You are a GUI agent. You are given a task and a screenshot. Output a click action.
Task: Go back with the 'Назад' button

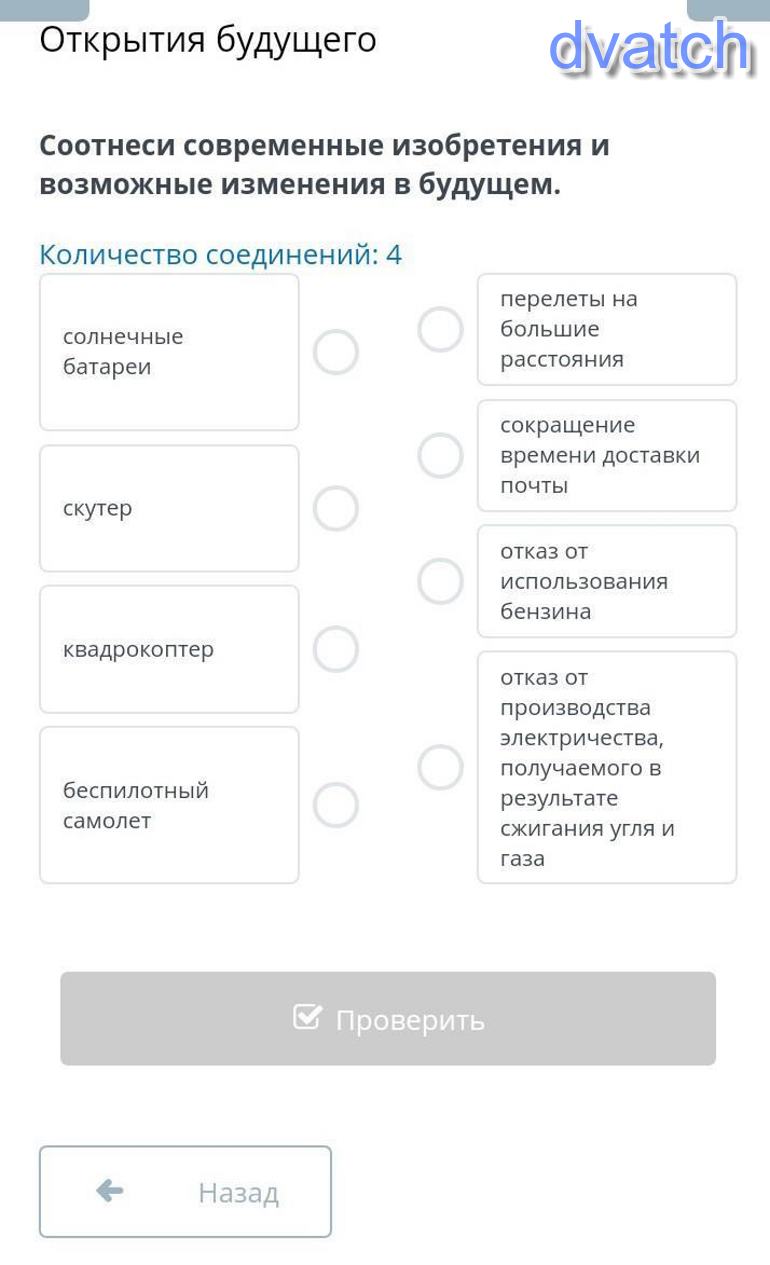185,1191
